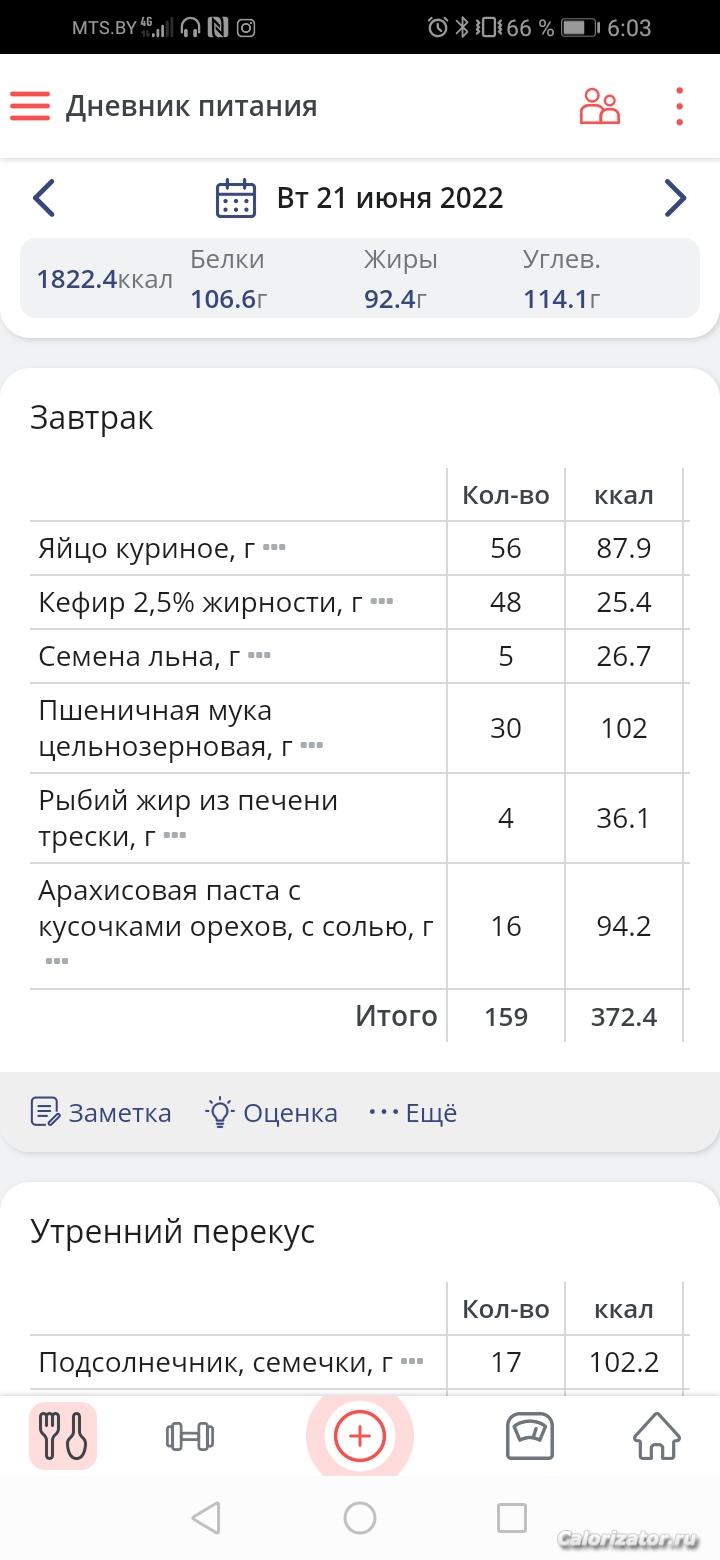This screenshot has width=720, height=1560.
Task: Go to the previous day
Action: point(44,198)
